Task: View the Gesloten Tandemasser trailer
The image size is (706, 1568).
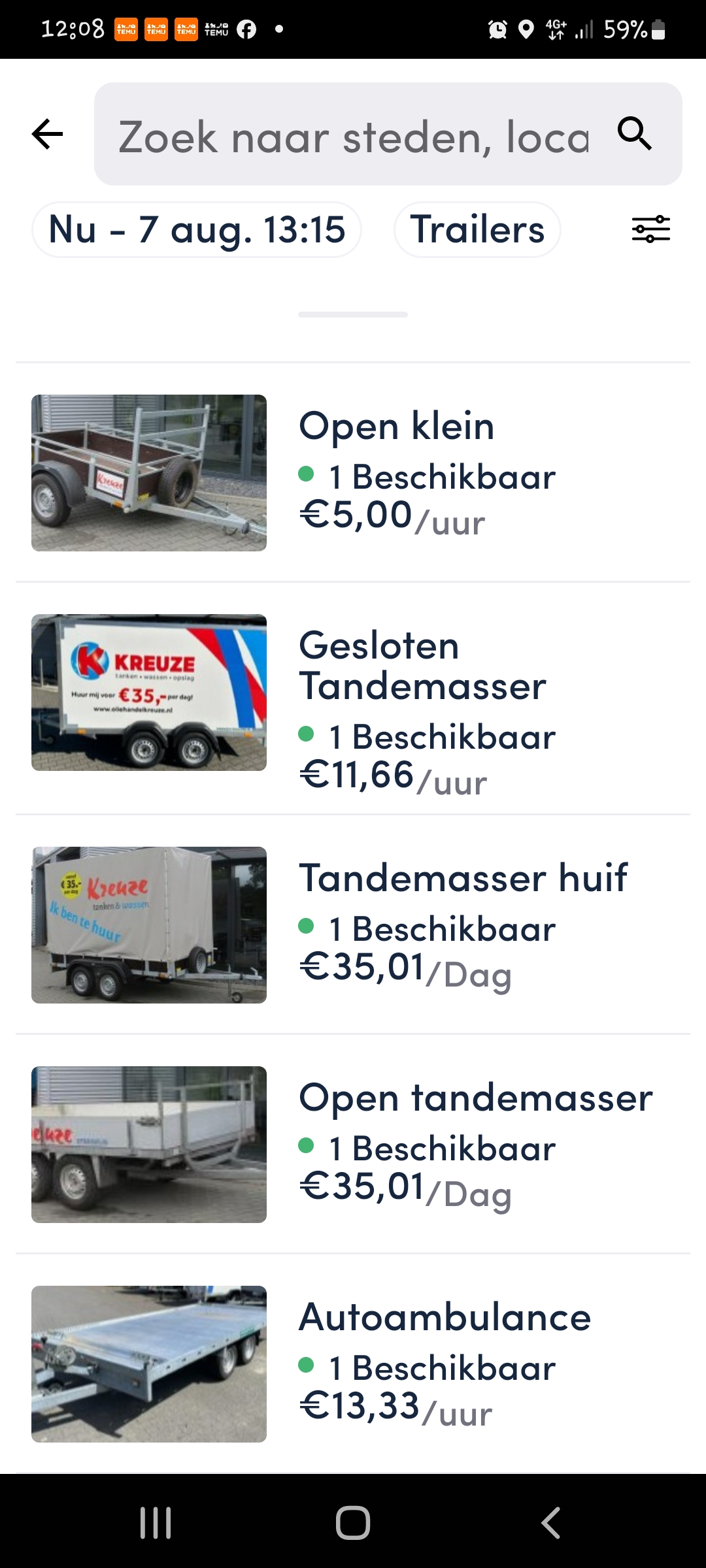Action: (353, 698)
